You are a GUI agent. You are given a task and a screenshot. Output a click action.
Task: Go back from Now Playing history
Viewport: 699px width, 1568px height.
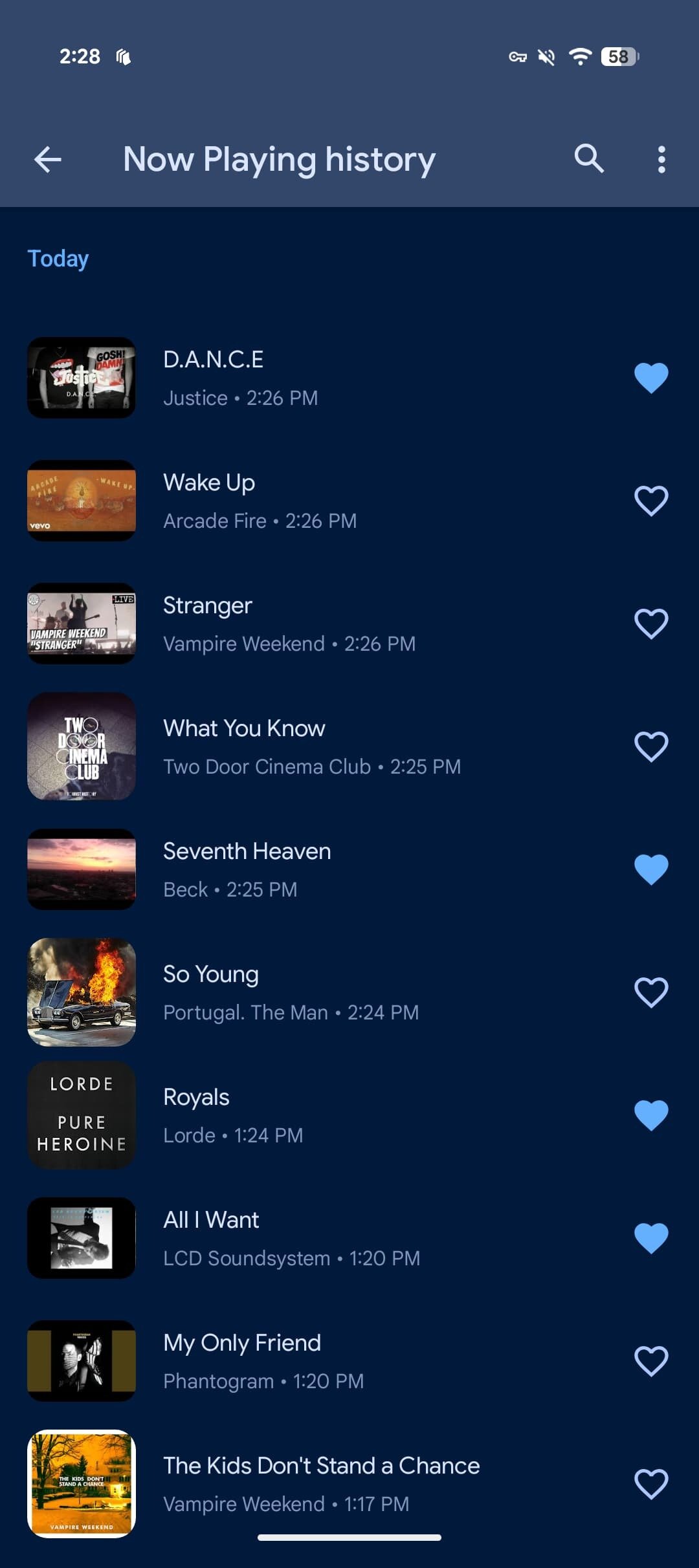48,159
